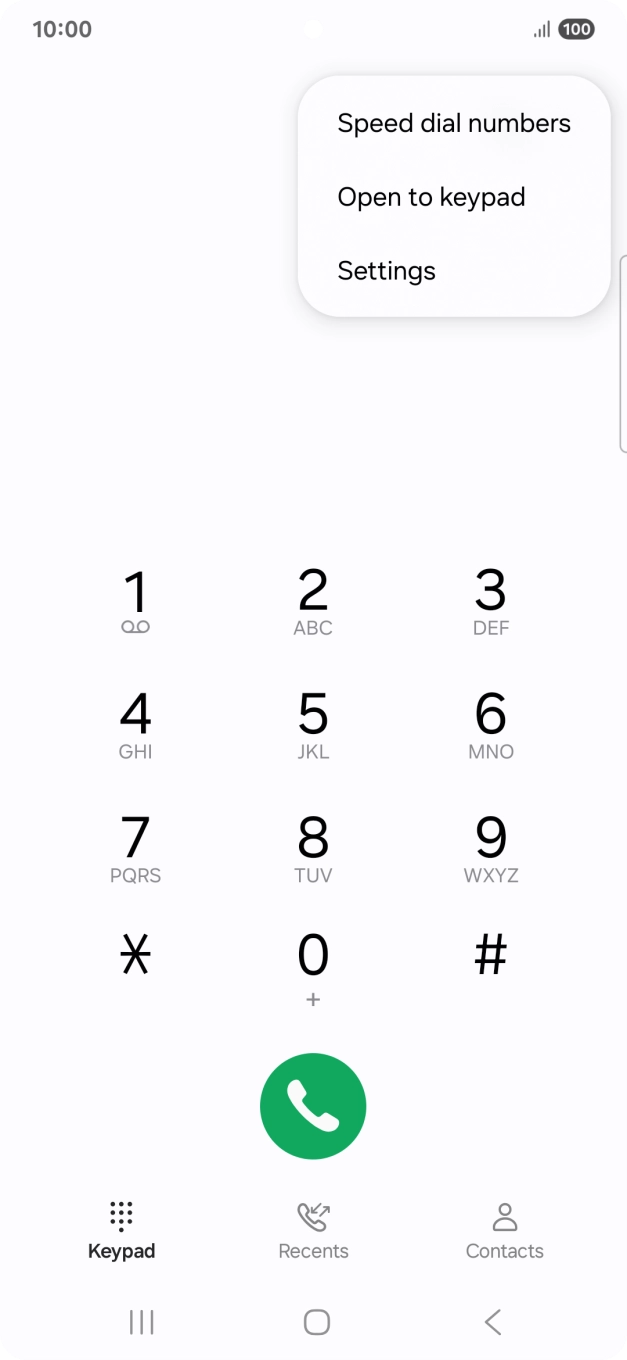
Task: Tap the 6 MNO key
Action: [x=491, y=725]
